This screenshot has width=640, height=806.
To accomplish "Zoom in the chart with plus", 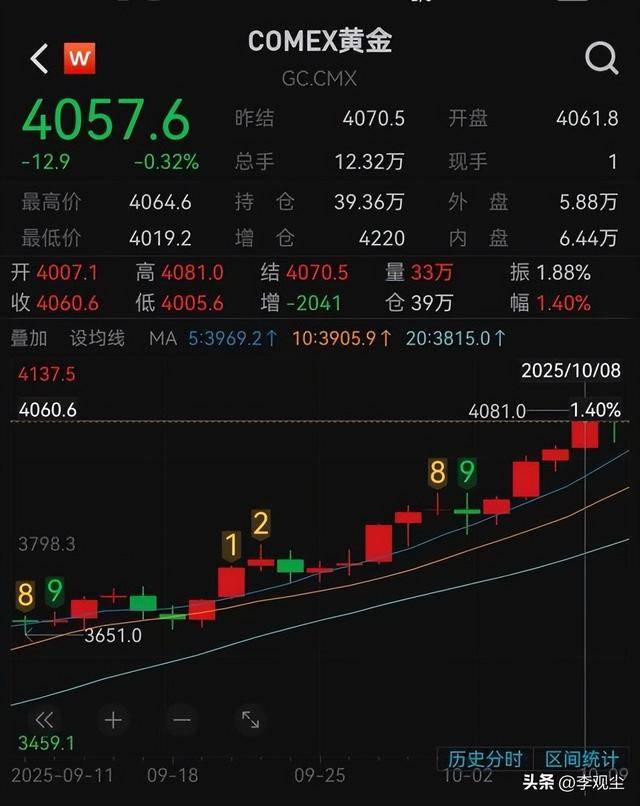I will 112,719.
